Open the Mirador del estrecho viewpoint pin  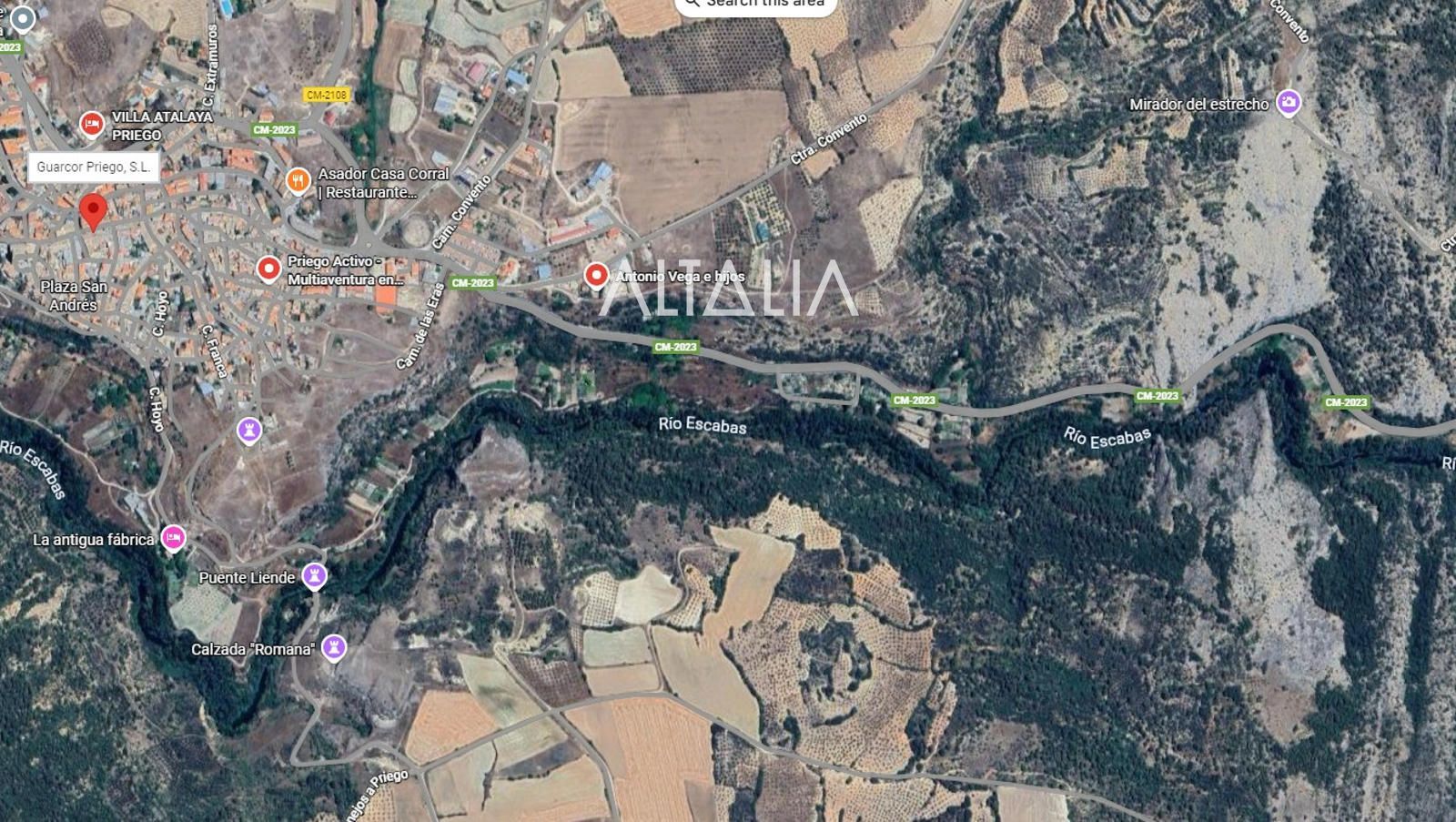(x=1288, y=102)
